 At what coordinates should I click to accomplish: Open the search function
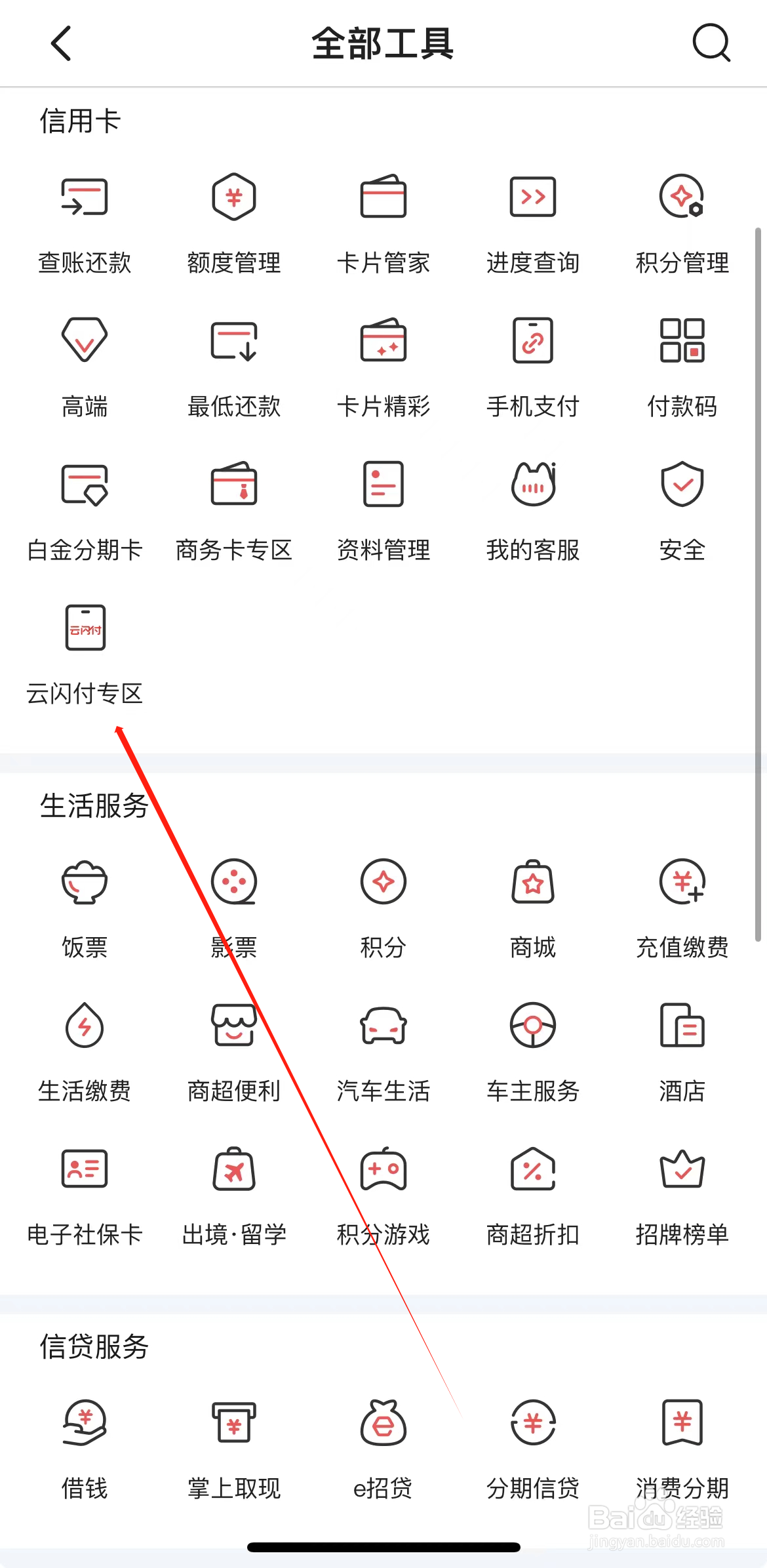[712, 44]
